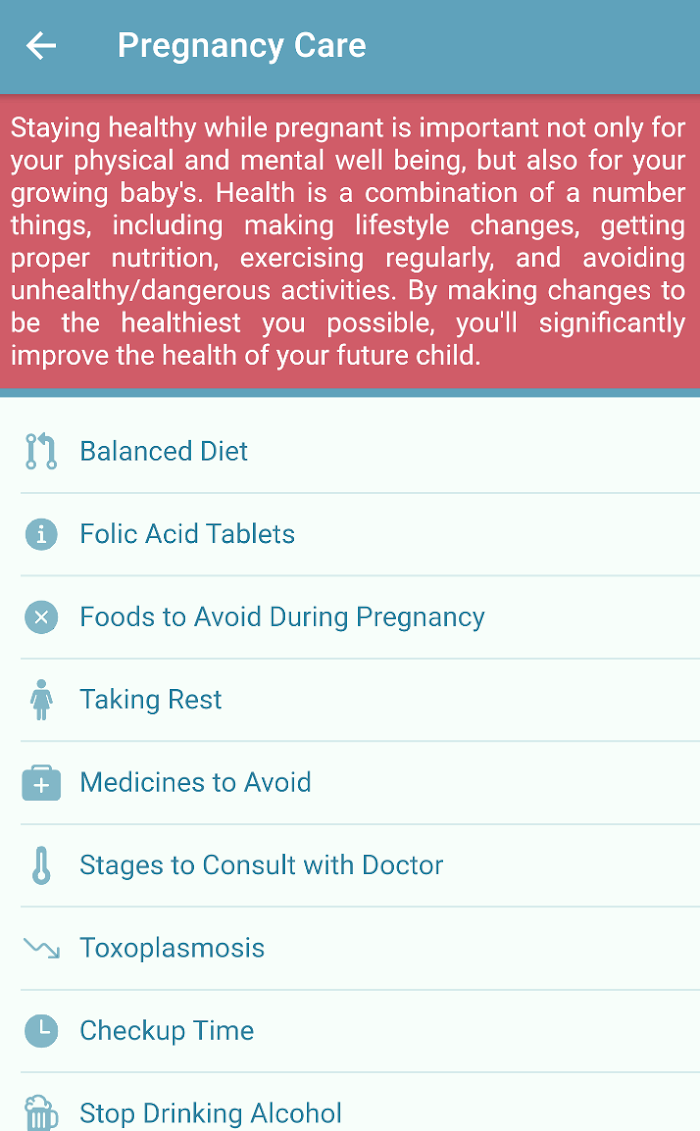View Stages to Consult with Doctor
This screenshot has width=700, height=1131.
pyautogui.click(x=350, y=866)
